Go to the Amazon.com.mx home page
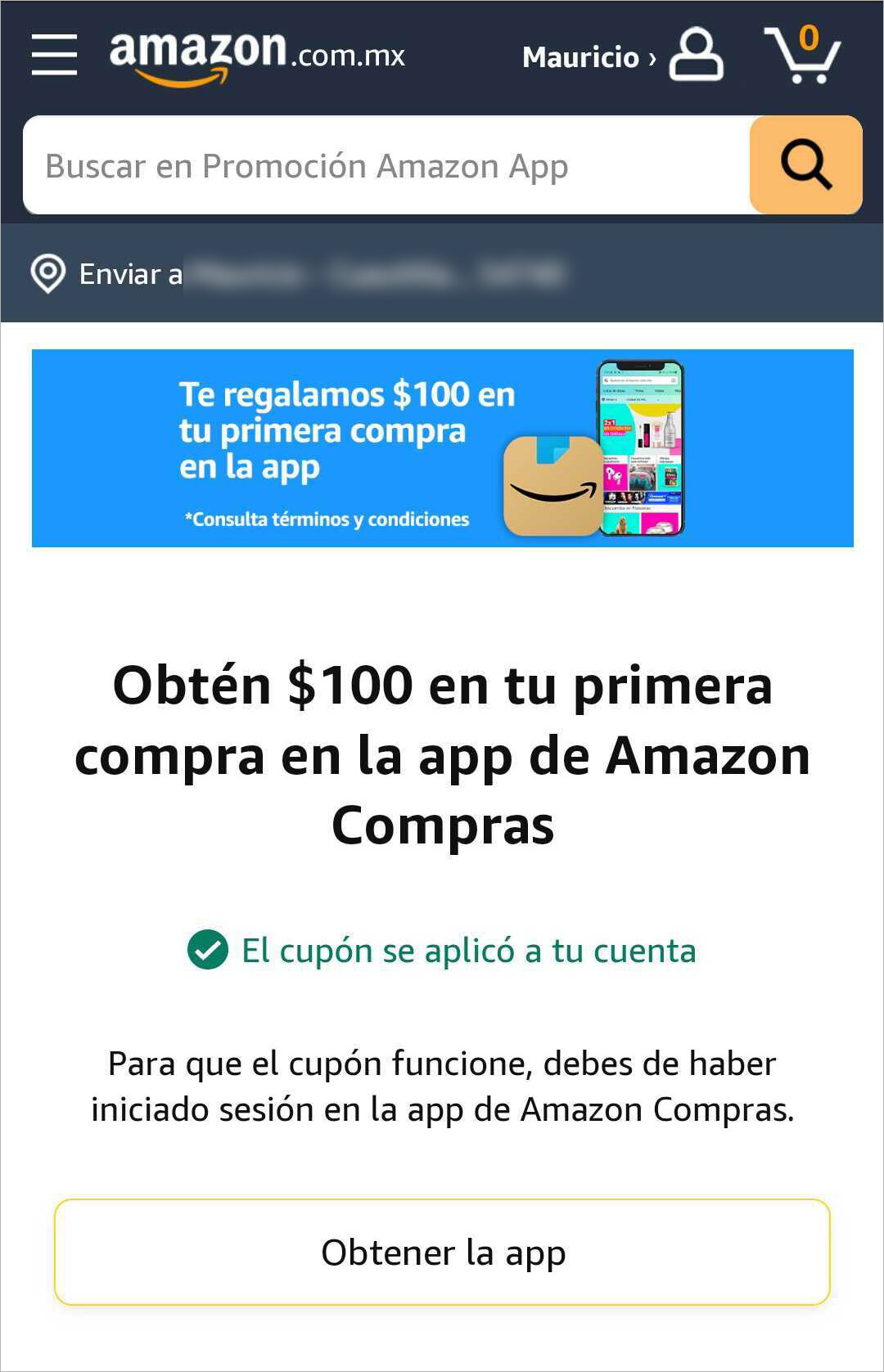 (x=256, y=56)
